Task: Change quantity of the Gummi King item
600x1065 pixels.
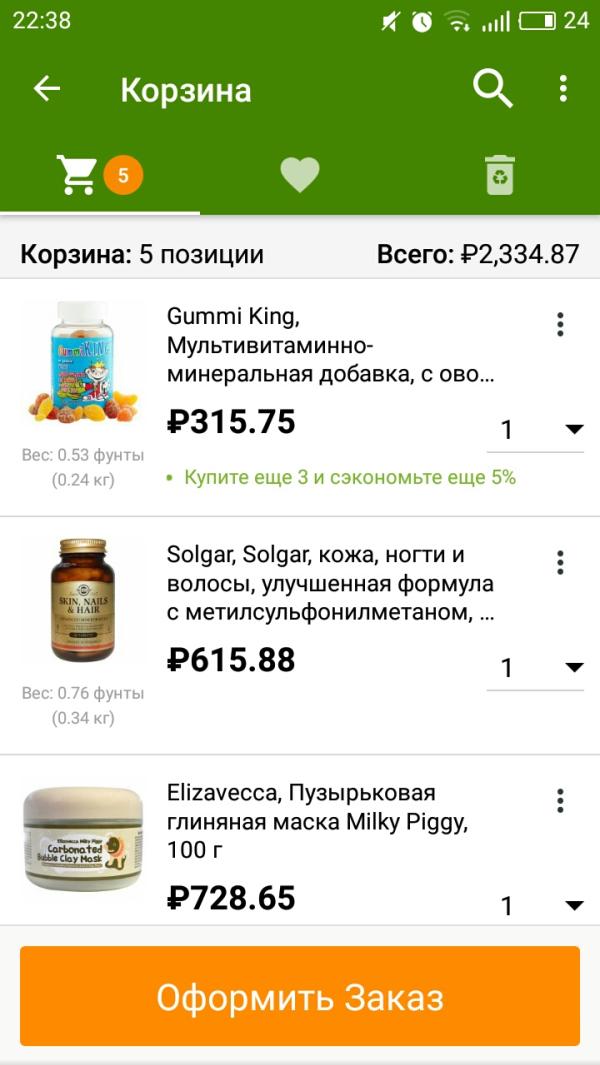Action: pyautogui.click(x=536, y=430)
